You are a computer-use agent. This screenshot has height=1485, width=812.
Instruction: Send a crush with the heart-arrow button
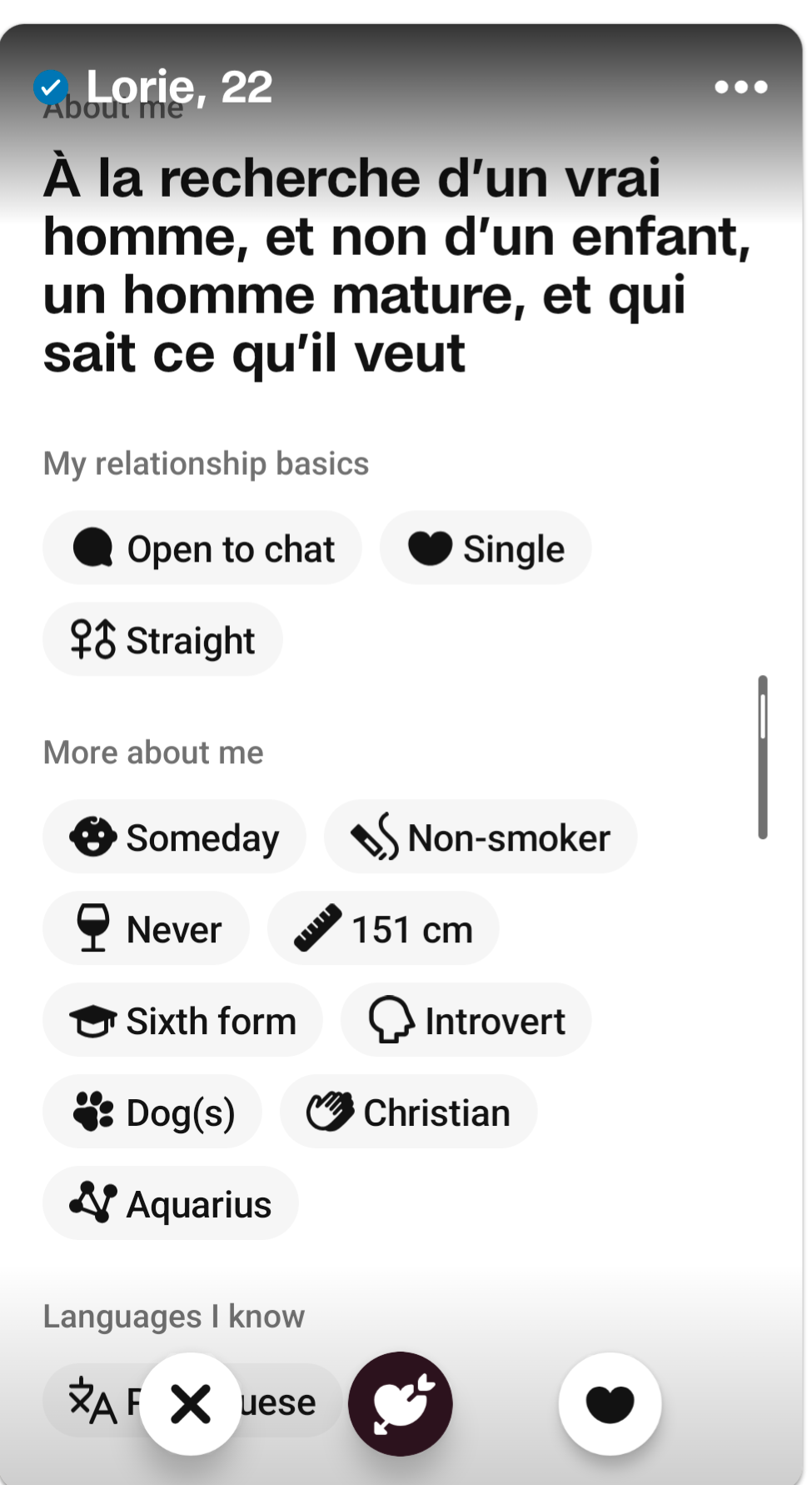tap(401, 1403)
